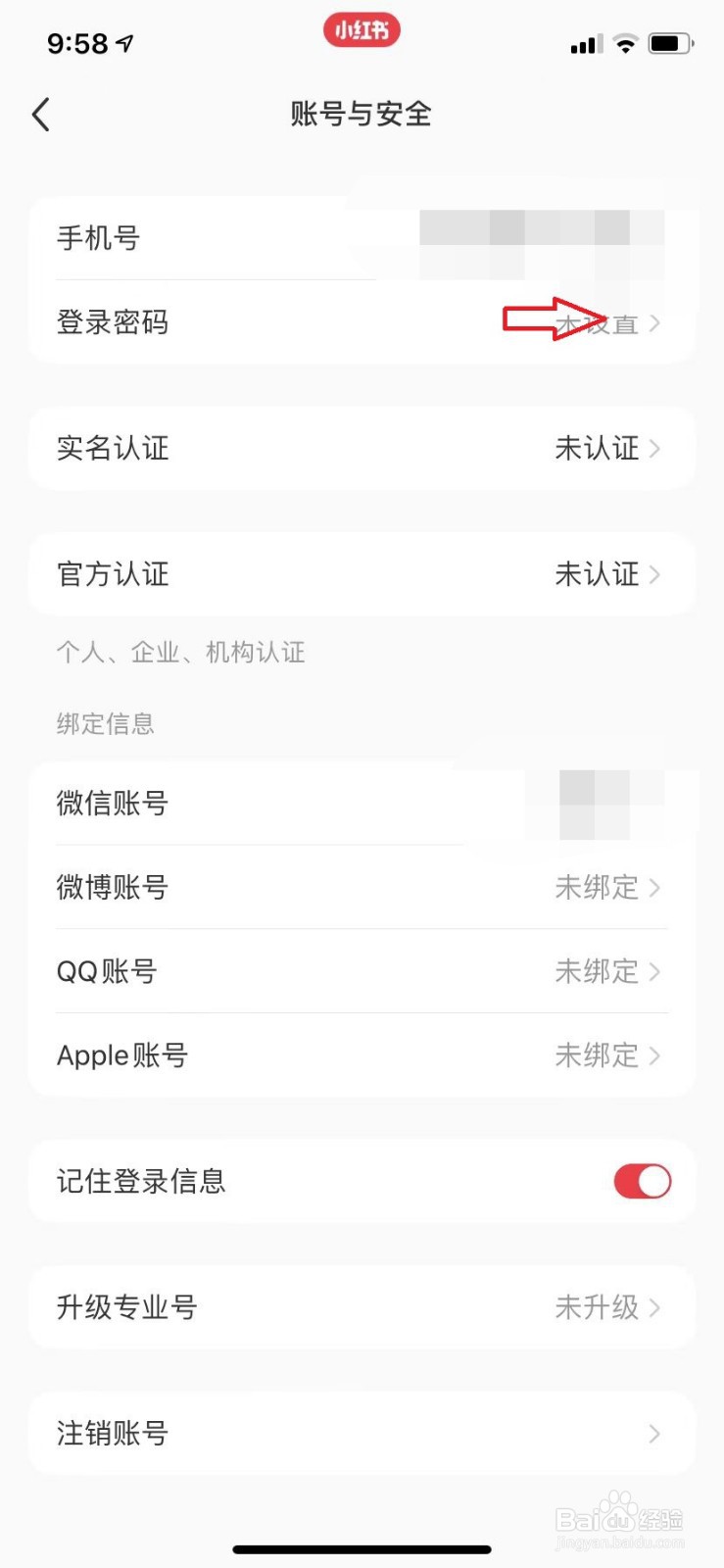This screenshot has height=1568, width=724.
Task: Tap the back arrow to return
Action: 40,115
